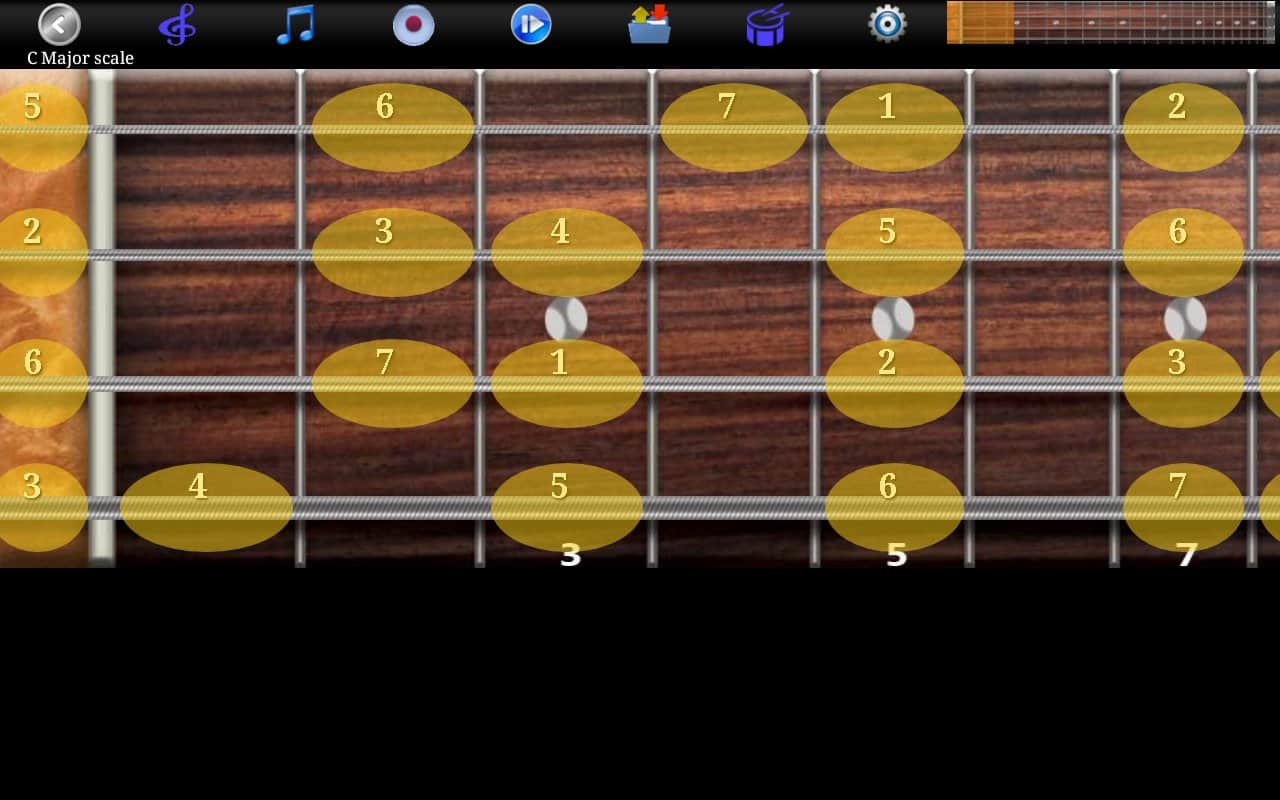Play note 6 at the bottom string's fifth fret
This screenshot has height=800, width=1280.
894,507
